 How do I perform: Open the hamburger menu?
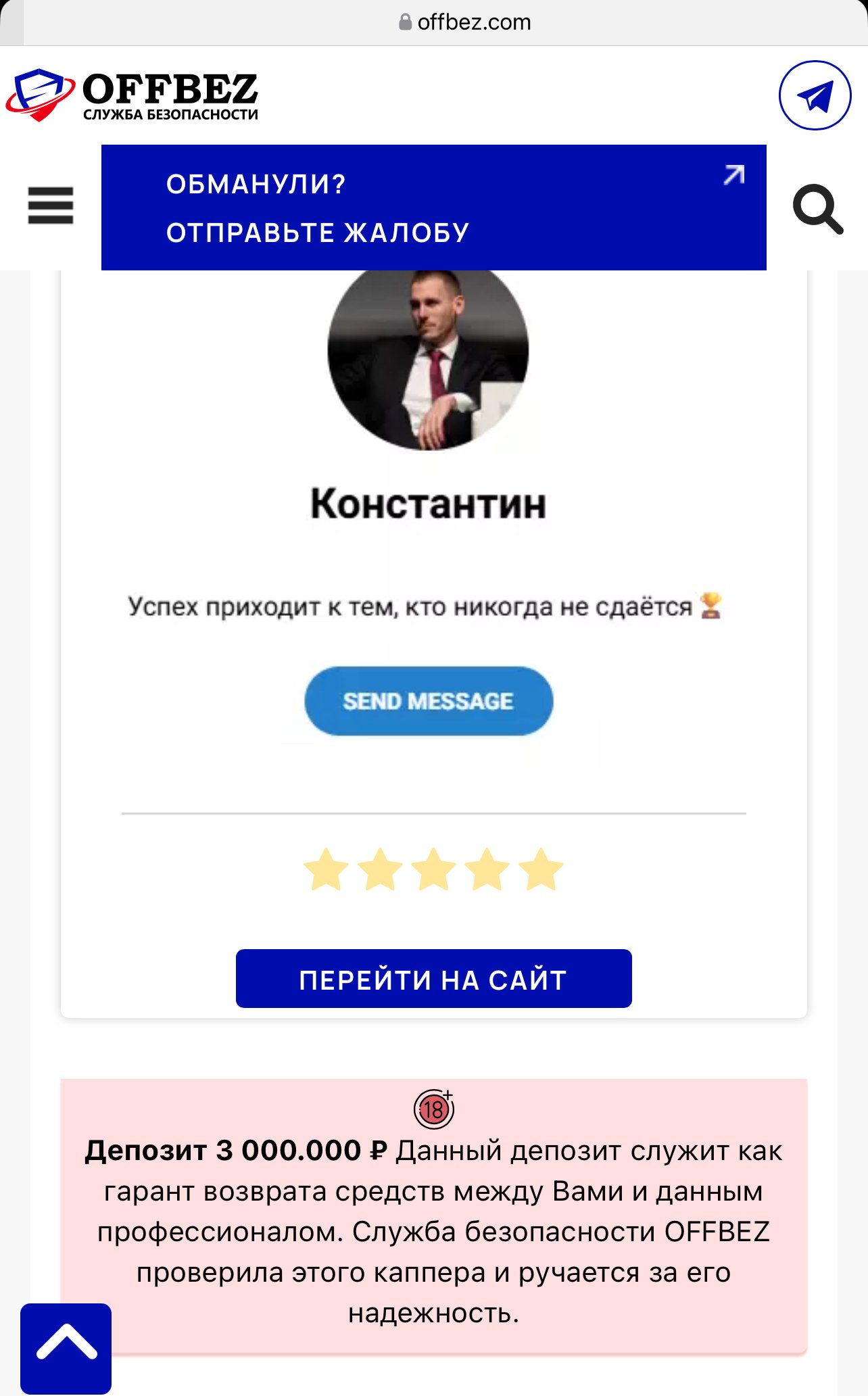click(x=51, y=206)
